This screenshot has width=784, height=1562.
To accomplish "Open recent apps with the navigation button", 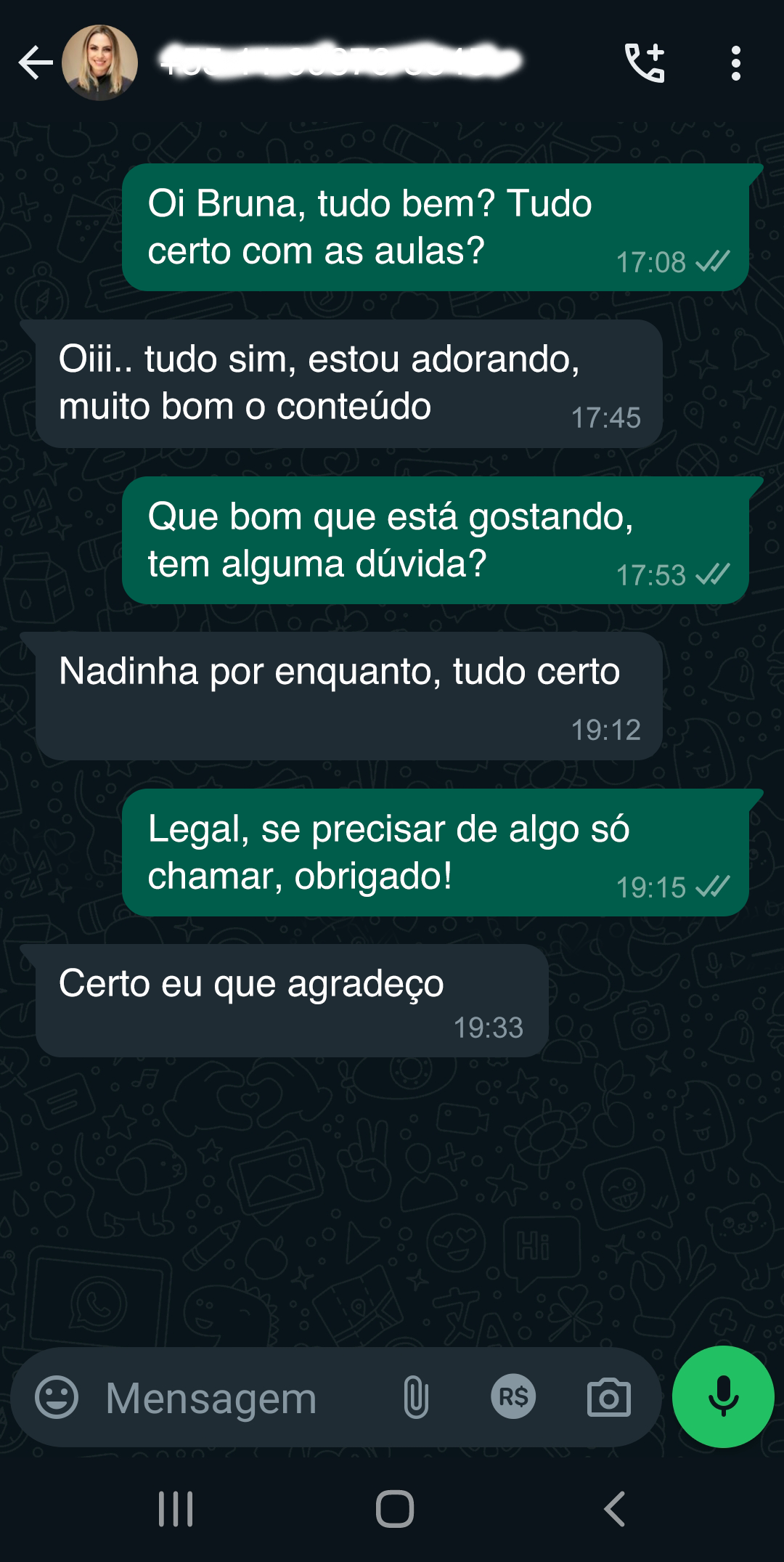I will point(174,1508).
